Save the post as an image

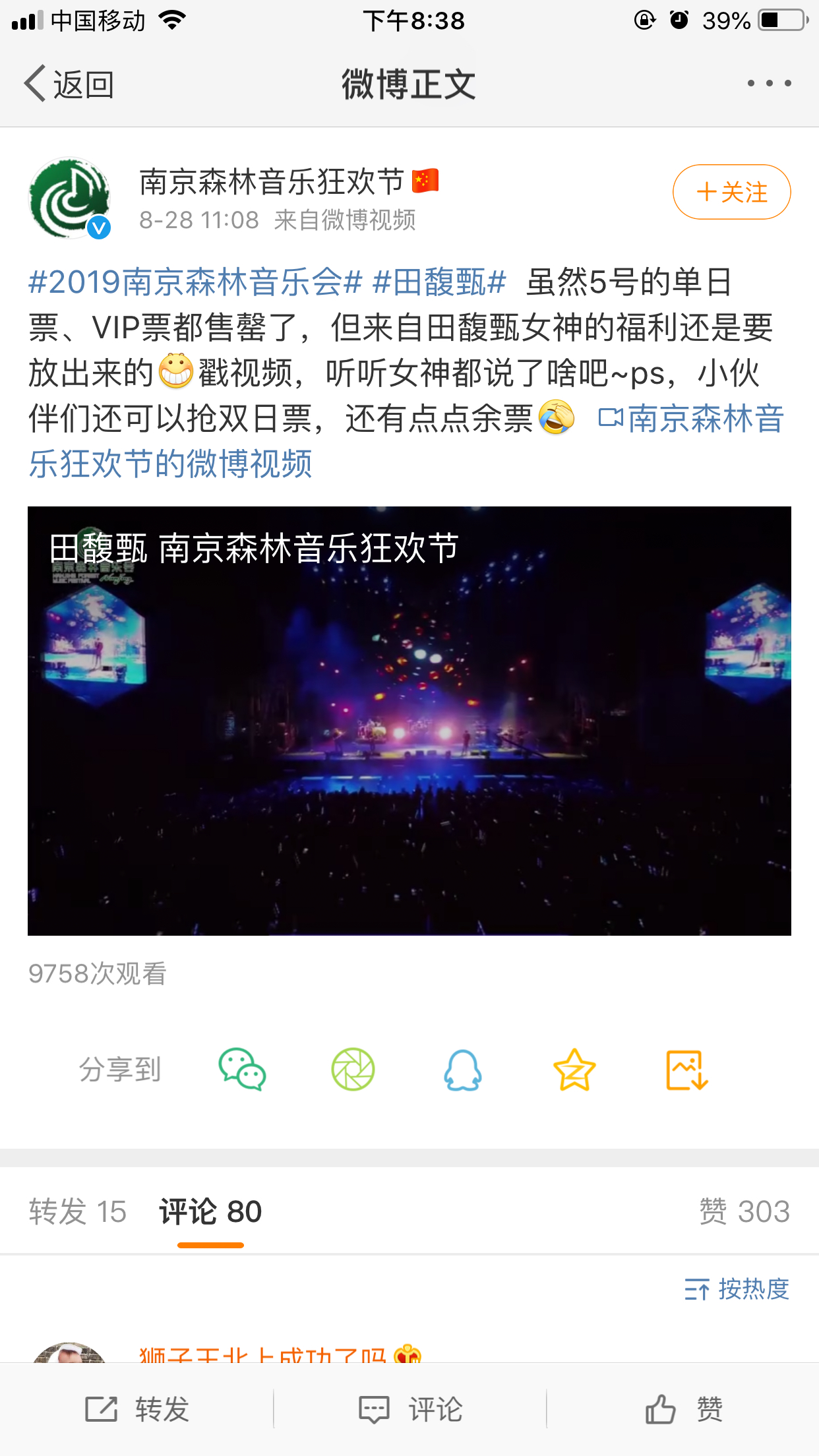point(686,1070)
